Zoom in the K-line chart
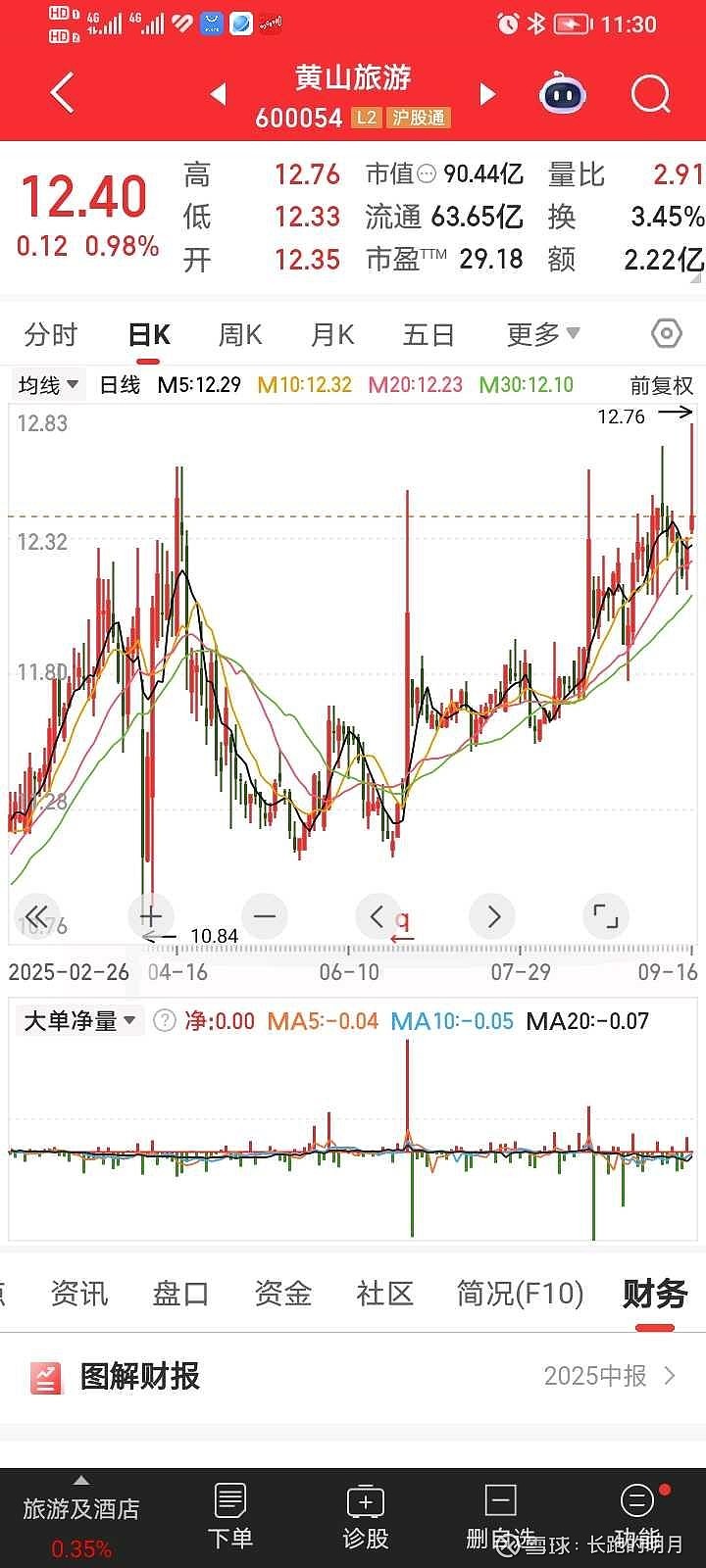The image size is (706, 1568). point(150,917)
